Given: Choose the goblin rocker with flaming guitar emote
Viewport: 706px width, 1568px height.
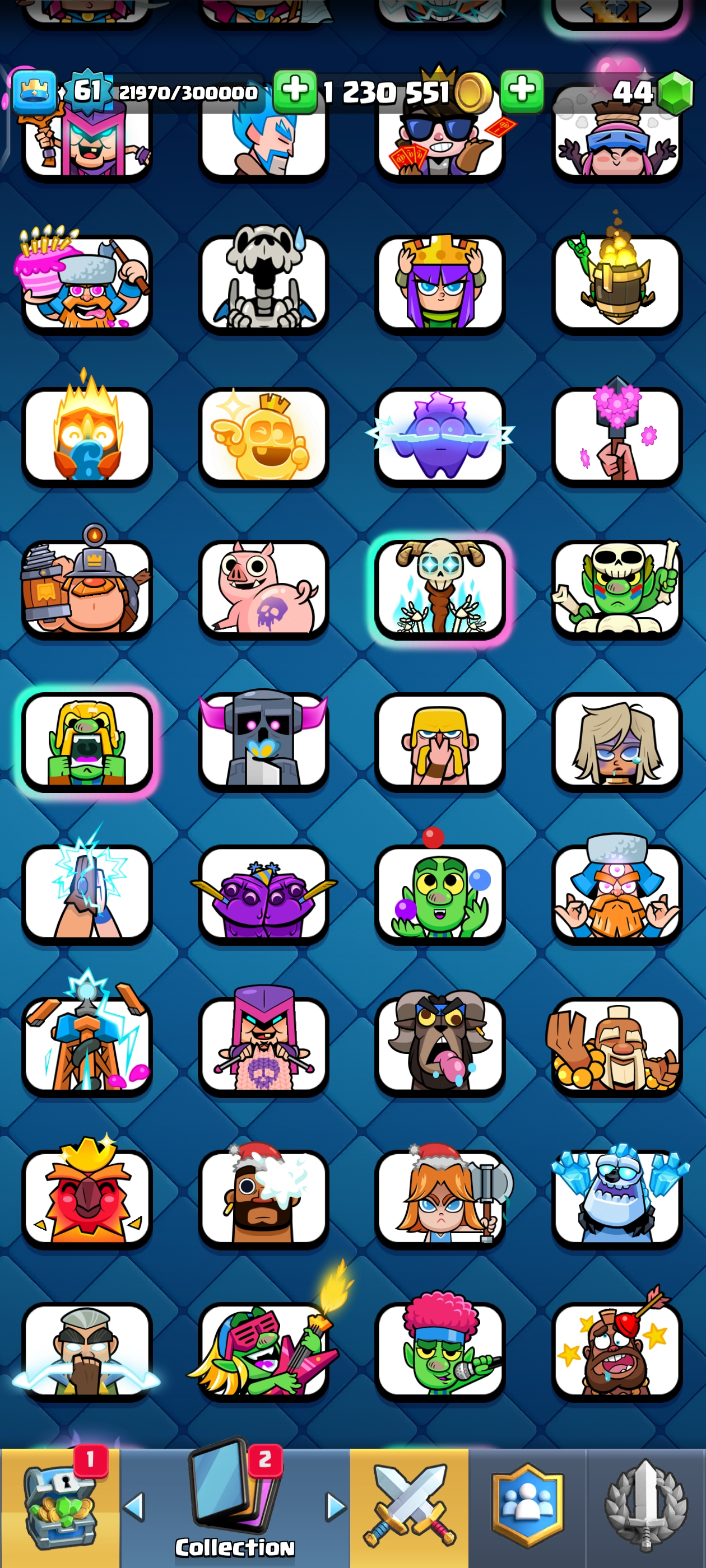Looking at the screenshot, I should point(263,1351).
